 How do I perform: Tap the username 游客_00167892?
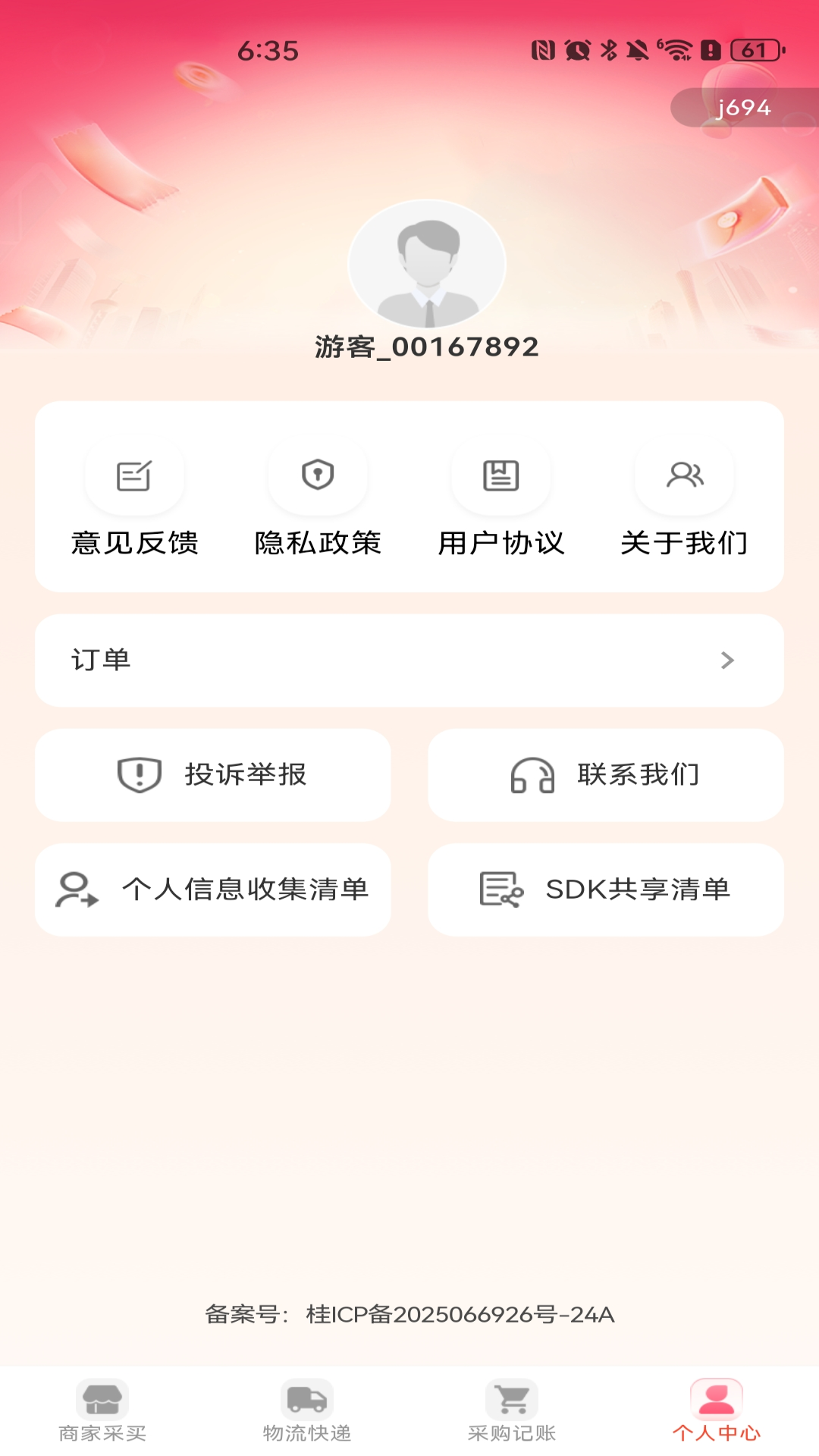point(427,347)
